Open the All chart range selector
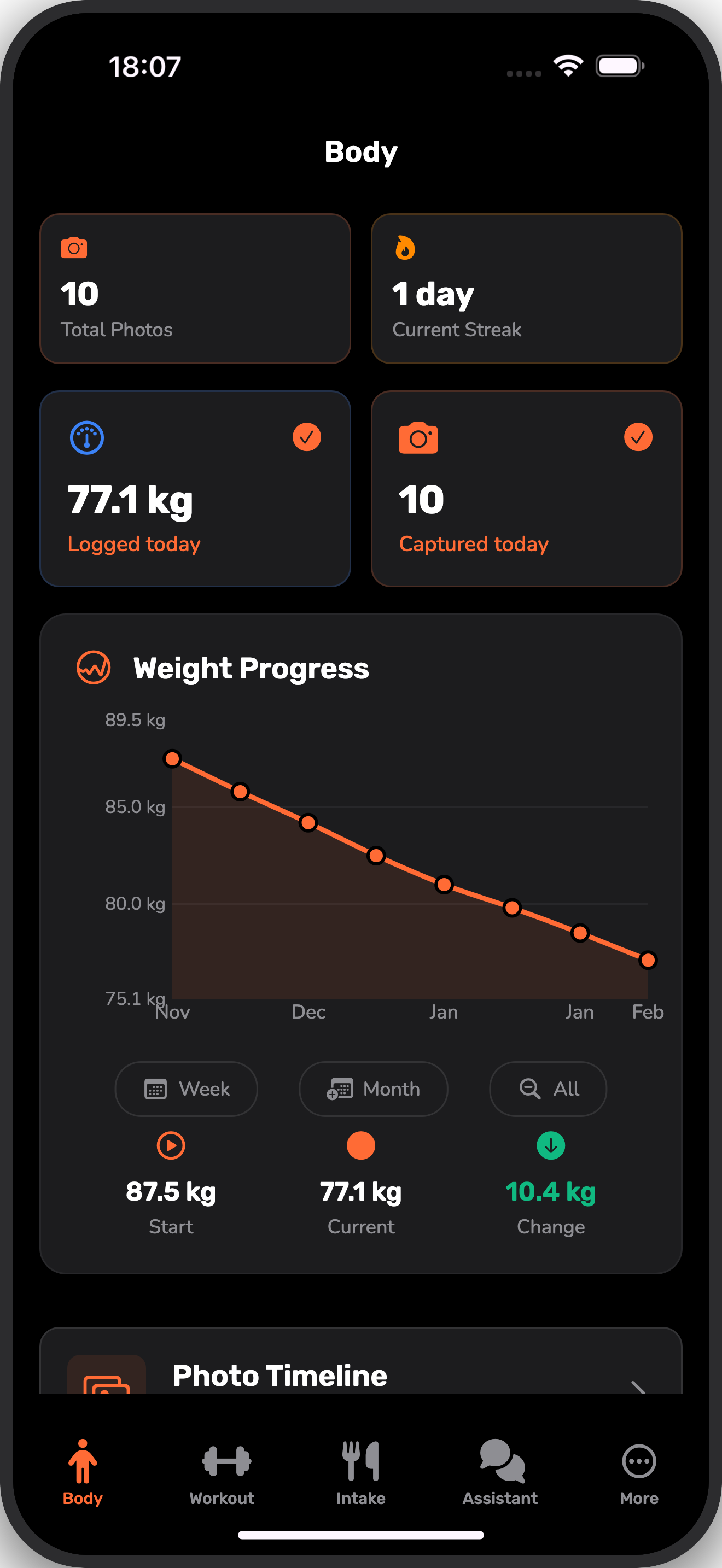Viewport: 722px width, 1568px height. [x=548, y=1089]
